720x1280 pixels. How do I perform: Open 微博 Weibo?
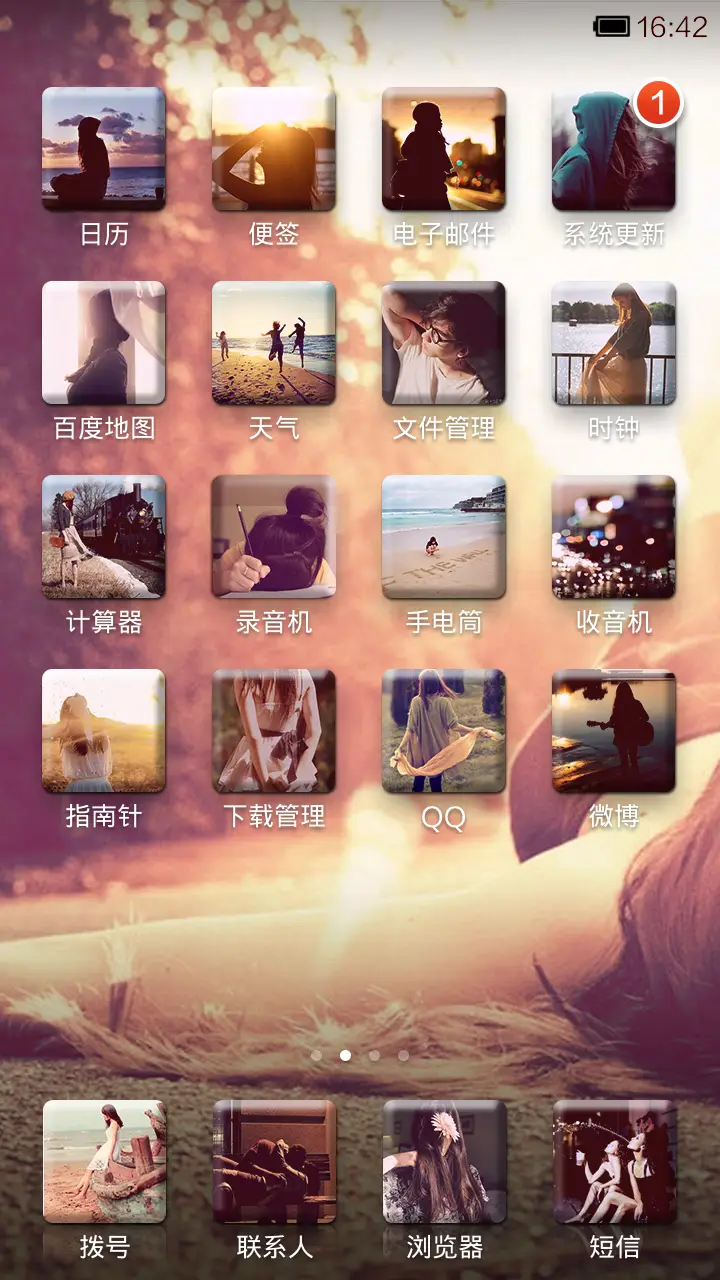612,733
